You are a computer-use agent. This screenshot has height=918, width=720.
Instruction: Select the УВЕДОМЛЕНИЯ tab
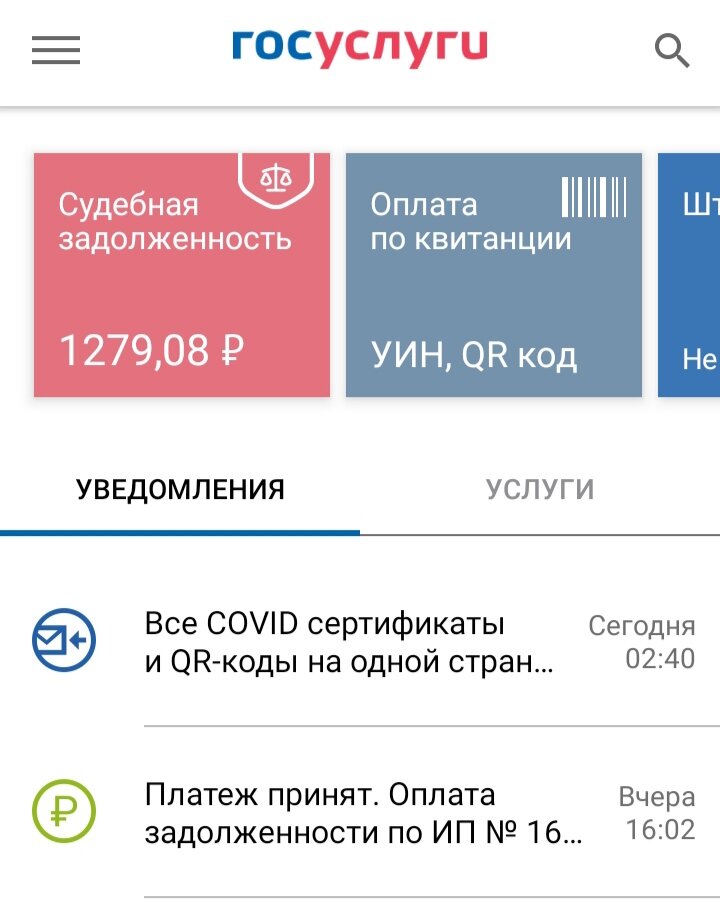[180, 489]
